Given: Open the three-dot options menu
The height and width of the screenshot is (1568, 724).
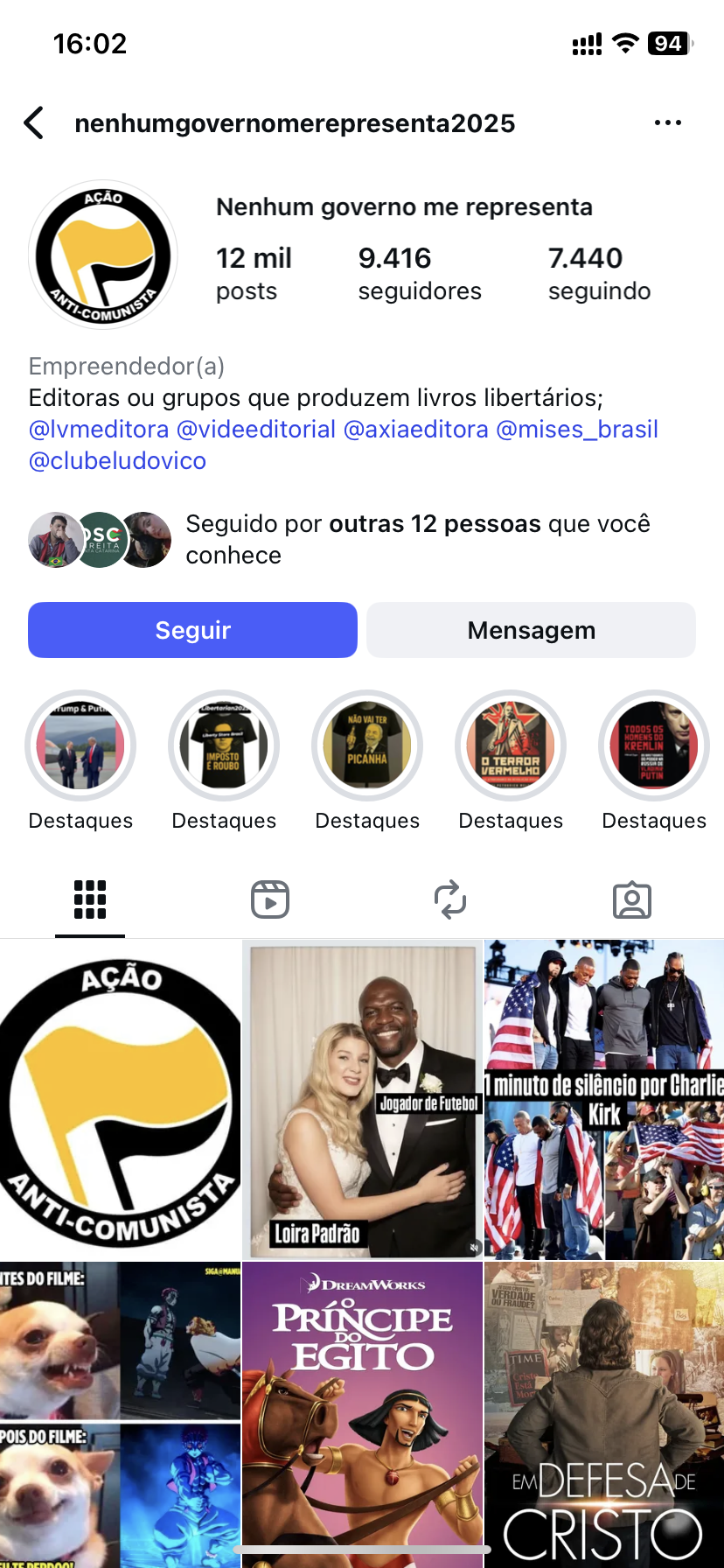Looking at the screenshot, I should coord(667,123).
